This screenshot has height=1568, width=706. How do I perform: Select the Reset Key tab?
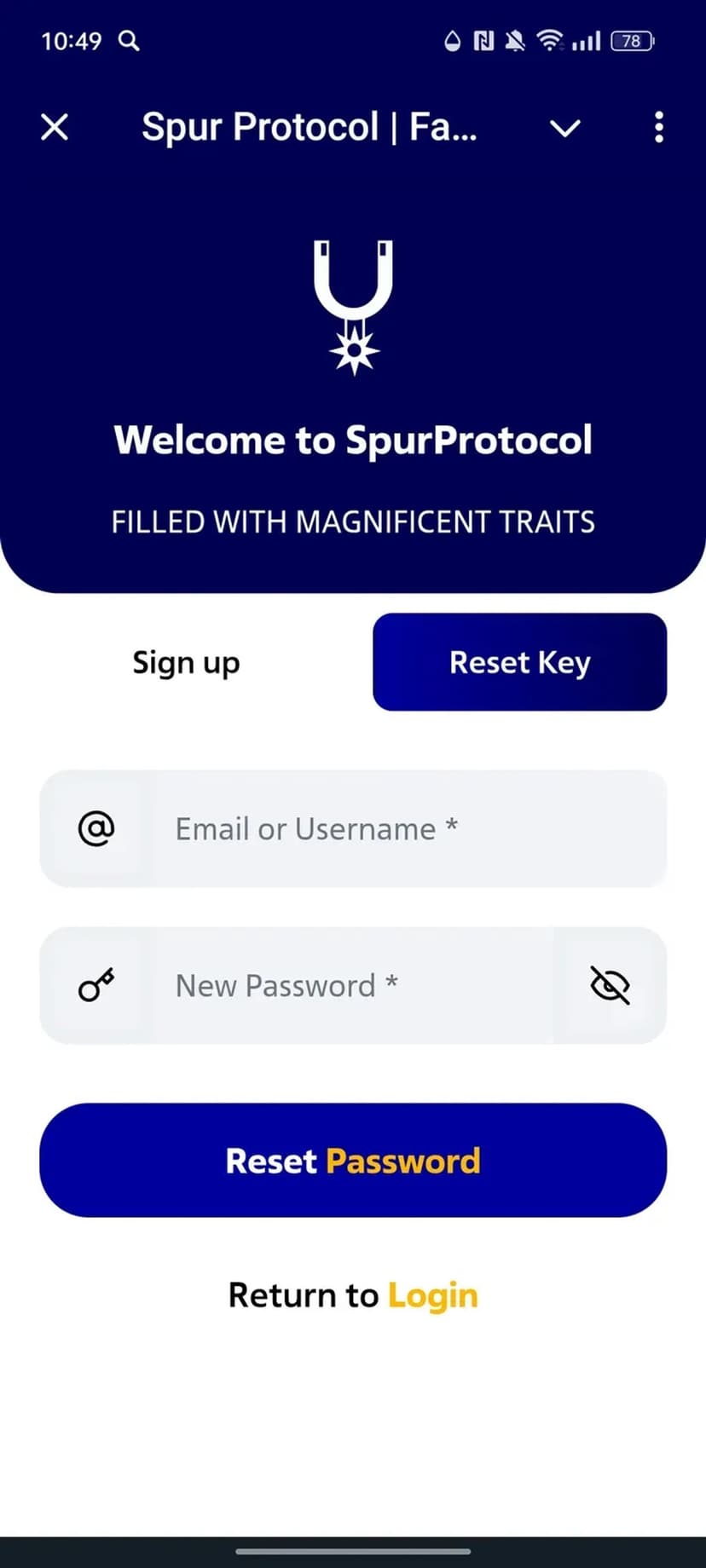tap(519, 662)
